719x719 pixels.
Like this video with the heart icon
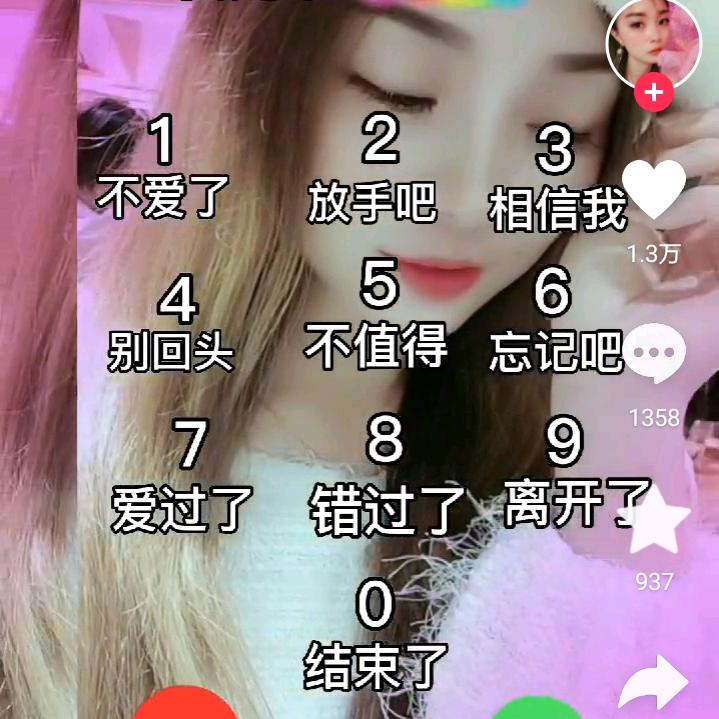654,189
